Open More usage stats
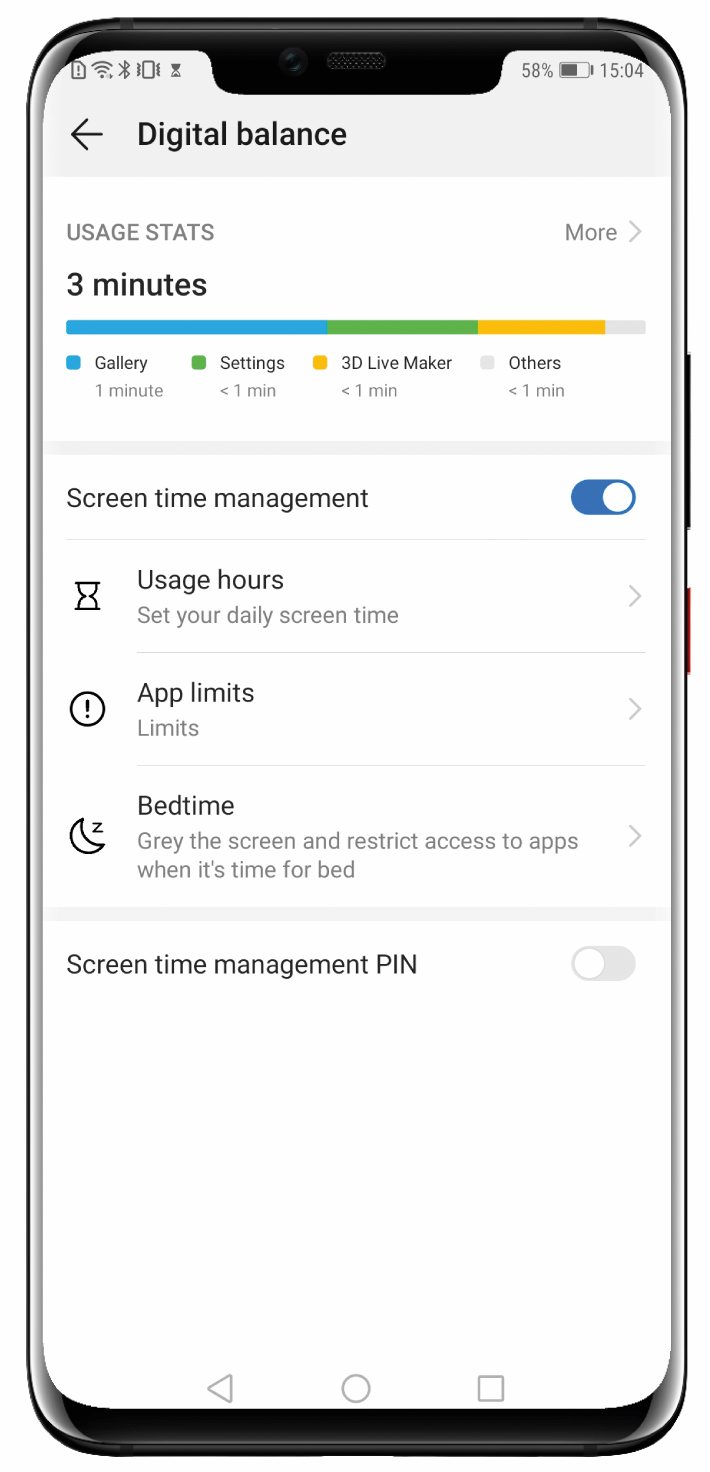The image size is (710, 1472). click(603, 232)
